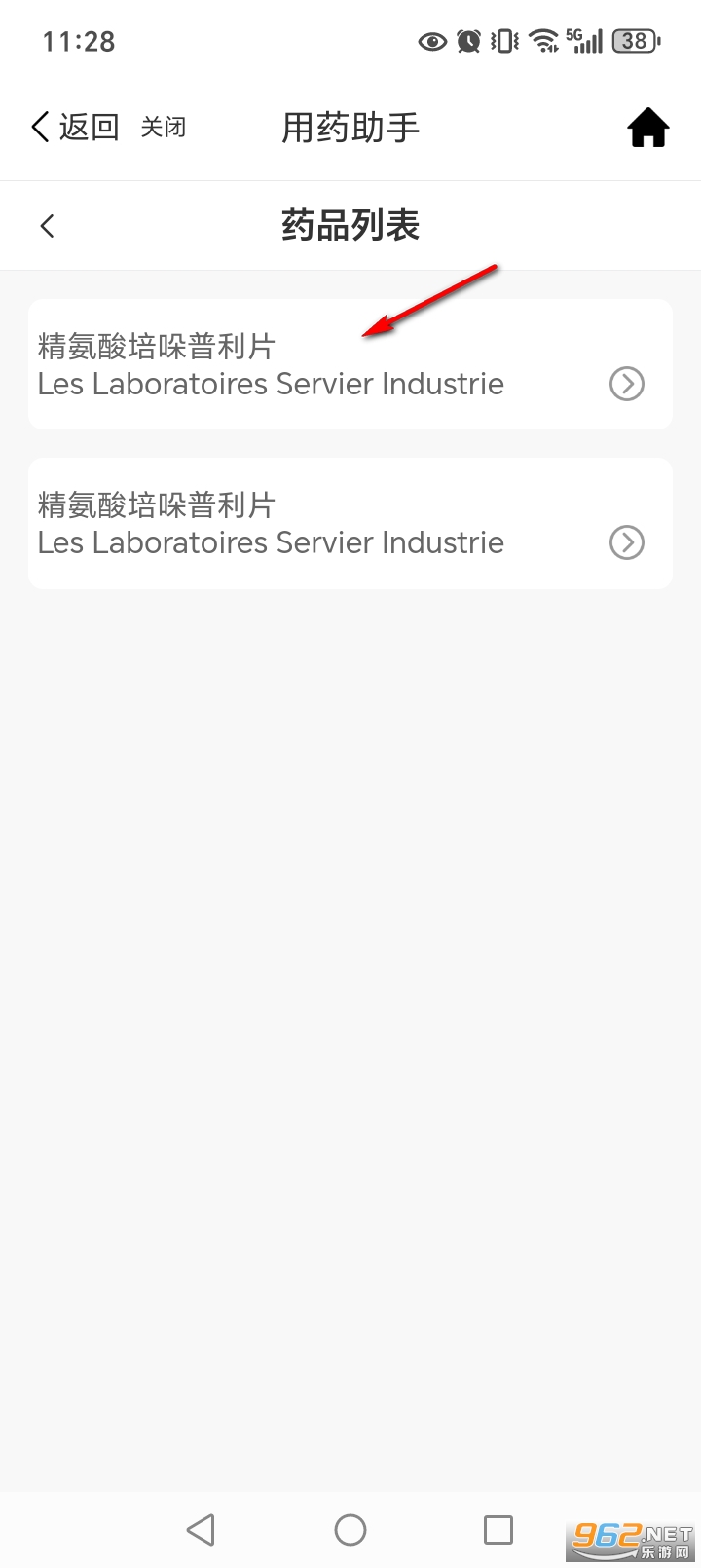701x1568 pixels.
Task: Expand the first 精氨酸培哚普利片 entry
Action: pyautogui.click(x=628, y=384)
